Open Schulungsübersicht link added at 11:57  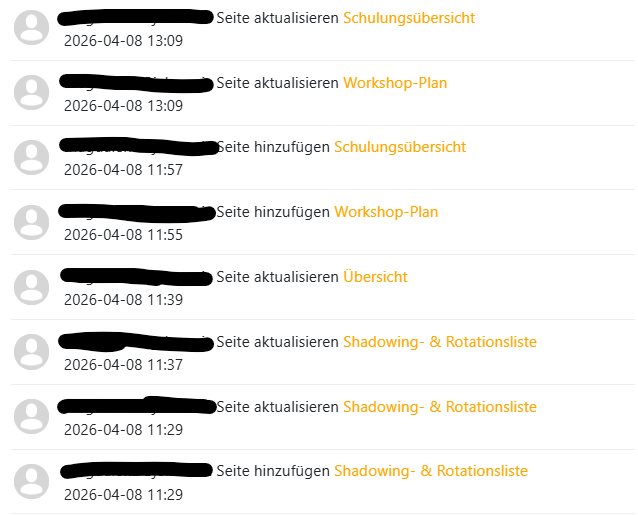click(400, 147)
